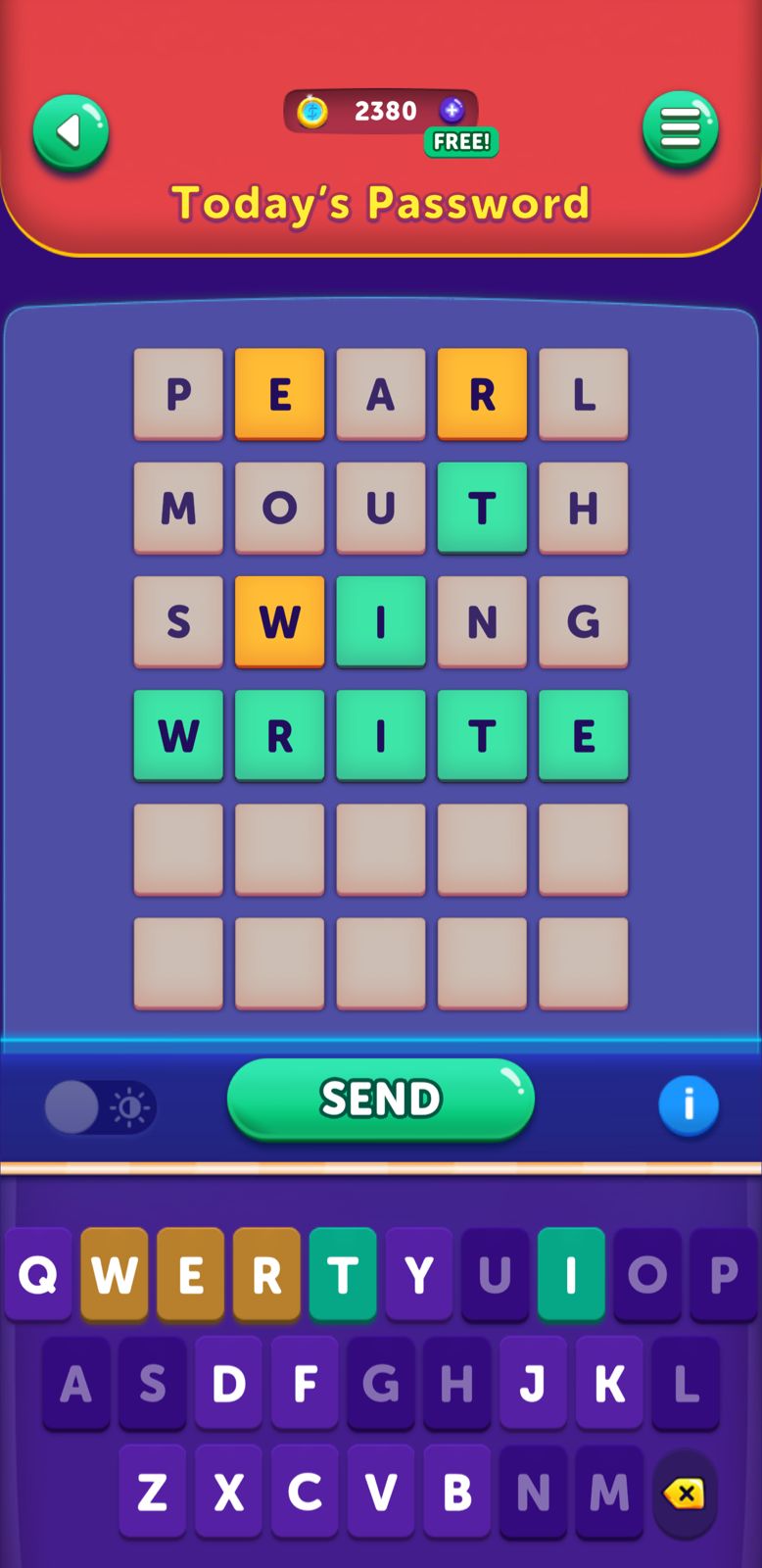This screenshot has width=762, height=1568.
Task: Submit the guess with SEND
Action: click(x=381, y=1099)
